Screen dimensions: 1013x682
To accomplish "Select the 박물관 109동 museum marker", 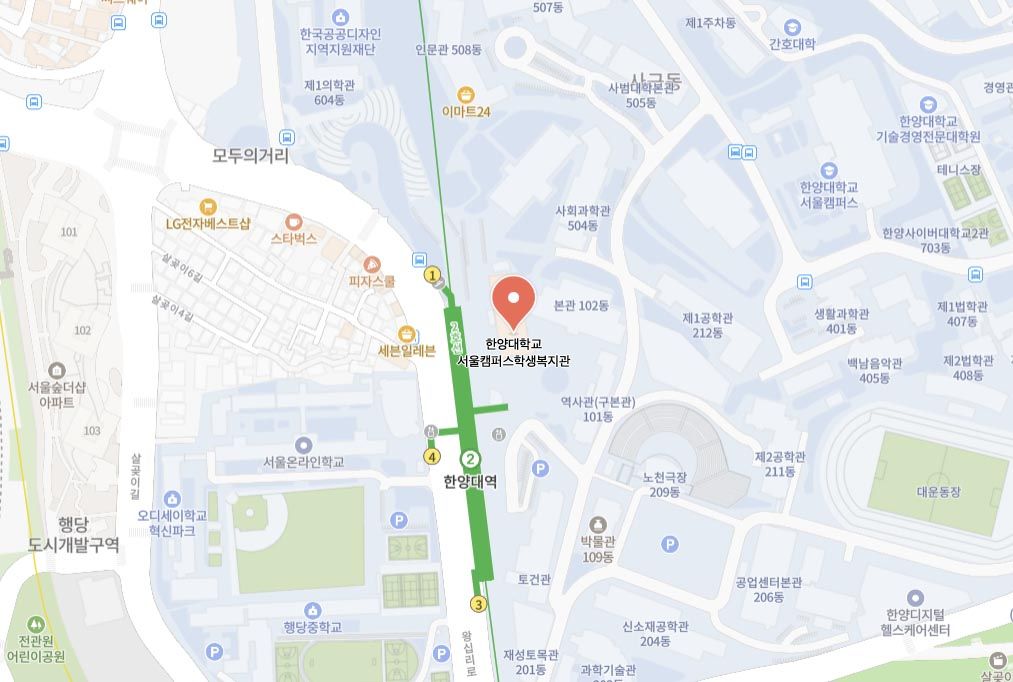I will click(598, 523).
